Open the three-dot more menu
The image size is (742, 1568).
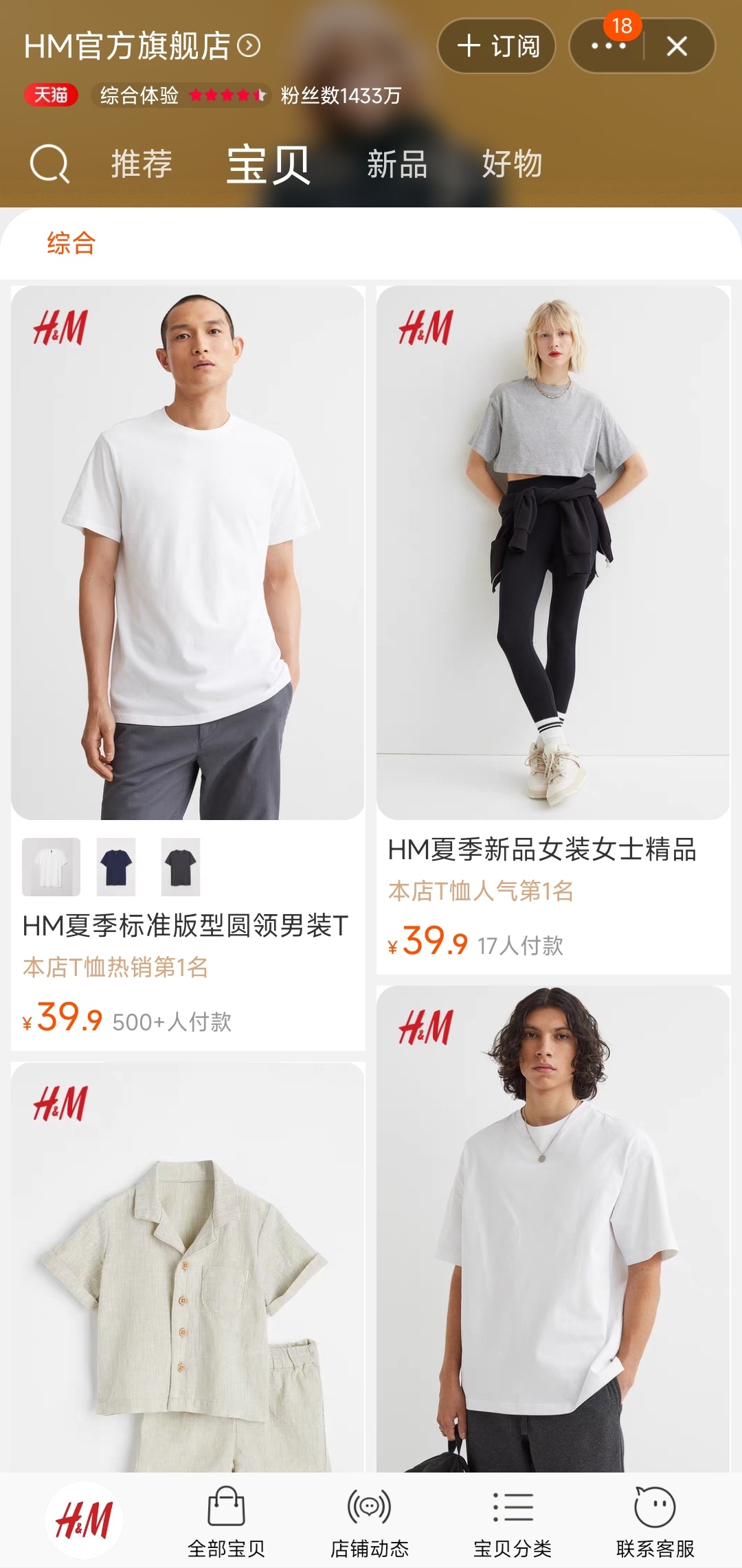(608, 46)
